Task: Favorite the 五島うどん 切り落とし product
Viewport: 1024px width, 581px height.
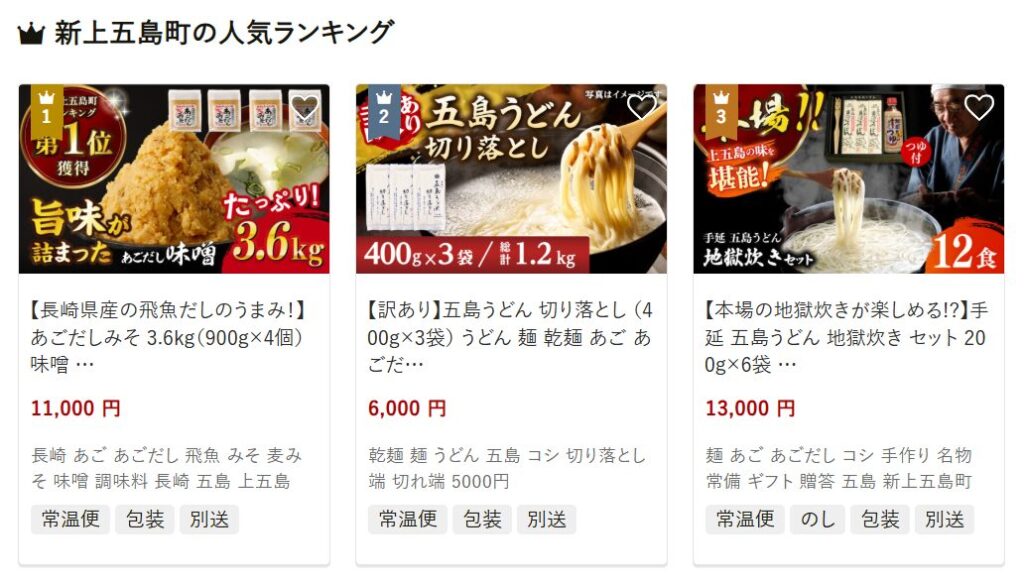Action: pos(641,107)
